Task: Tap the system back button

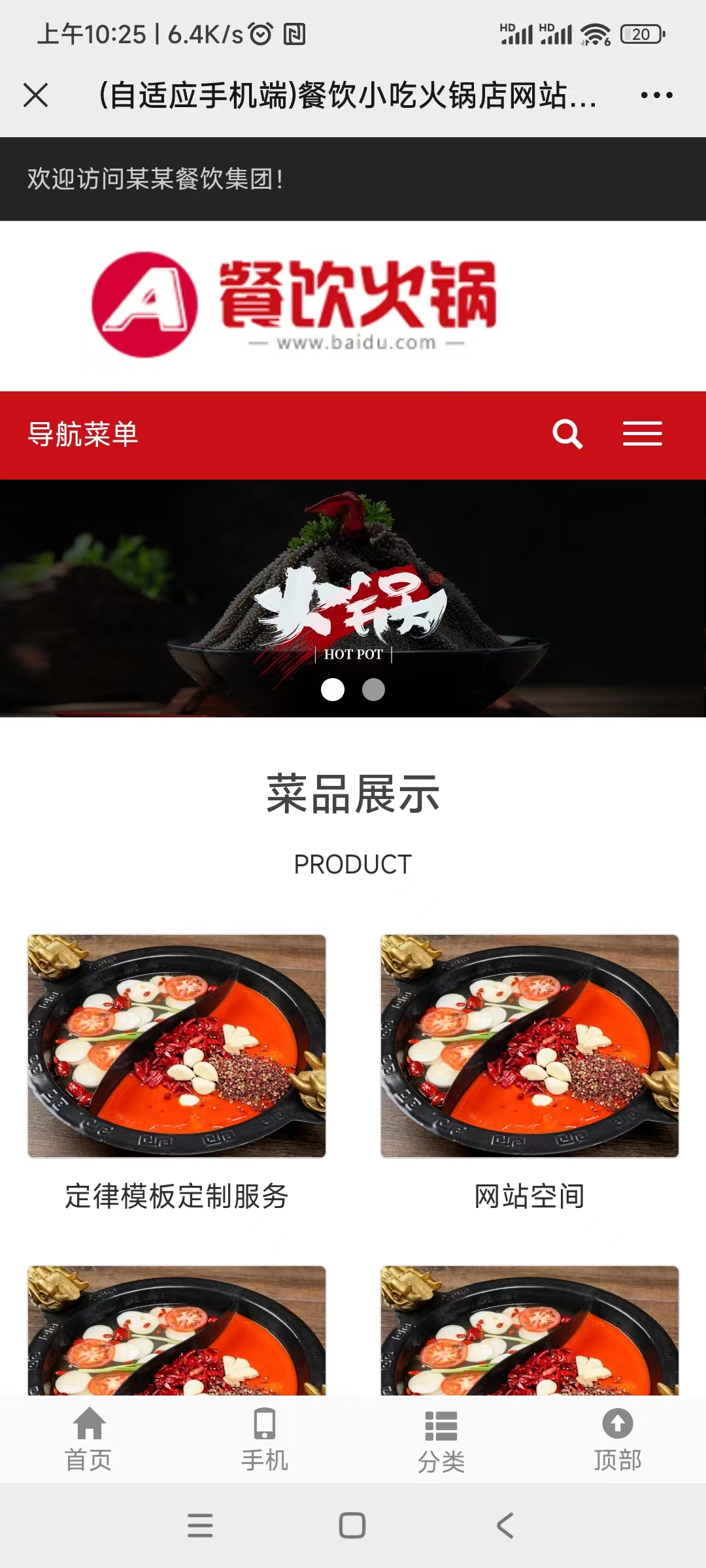Action: click(x=505, y=1526)
